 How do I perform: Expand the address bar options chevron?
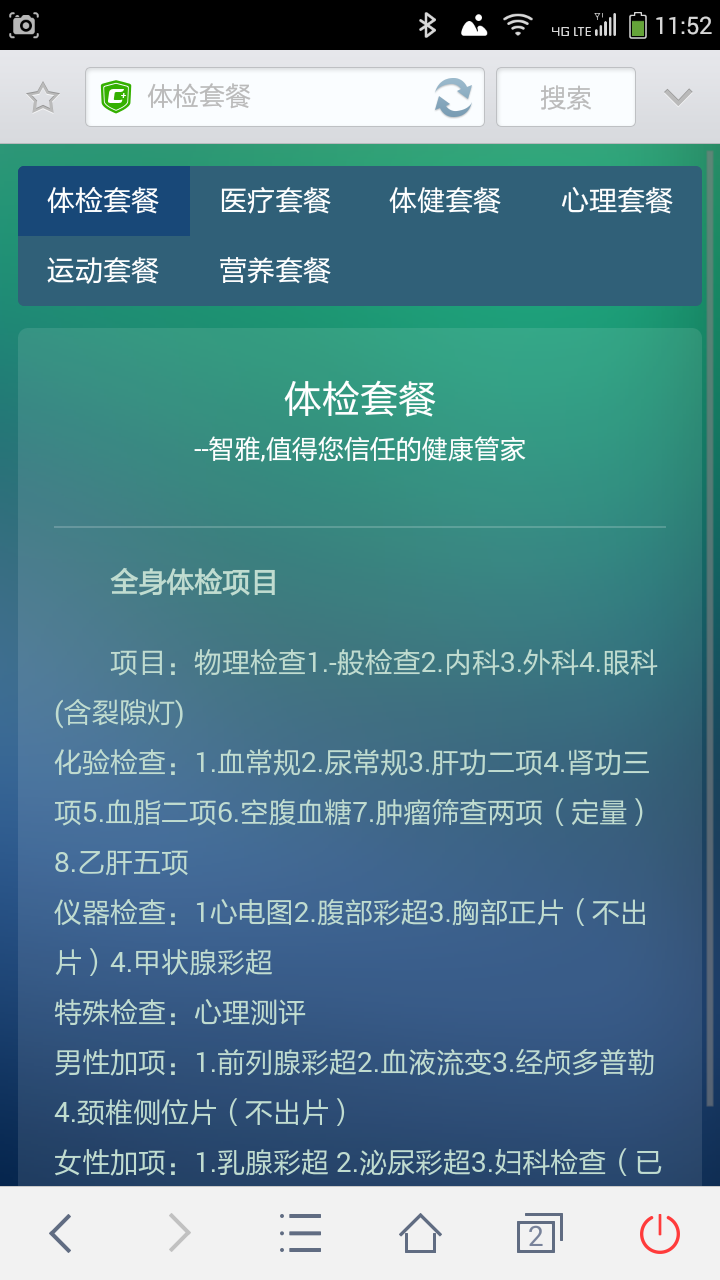(678, 96)
